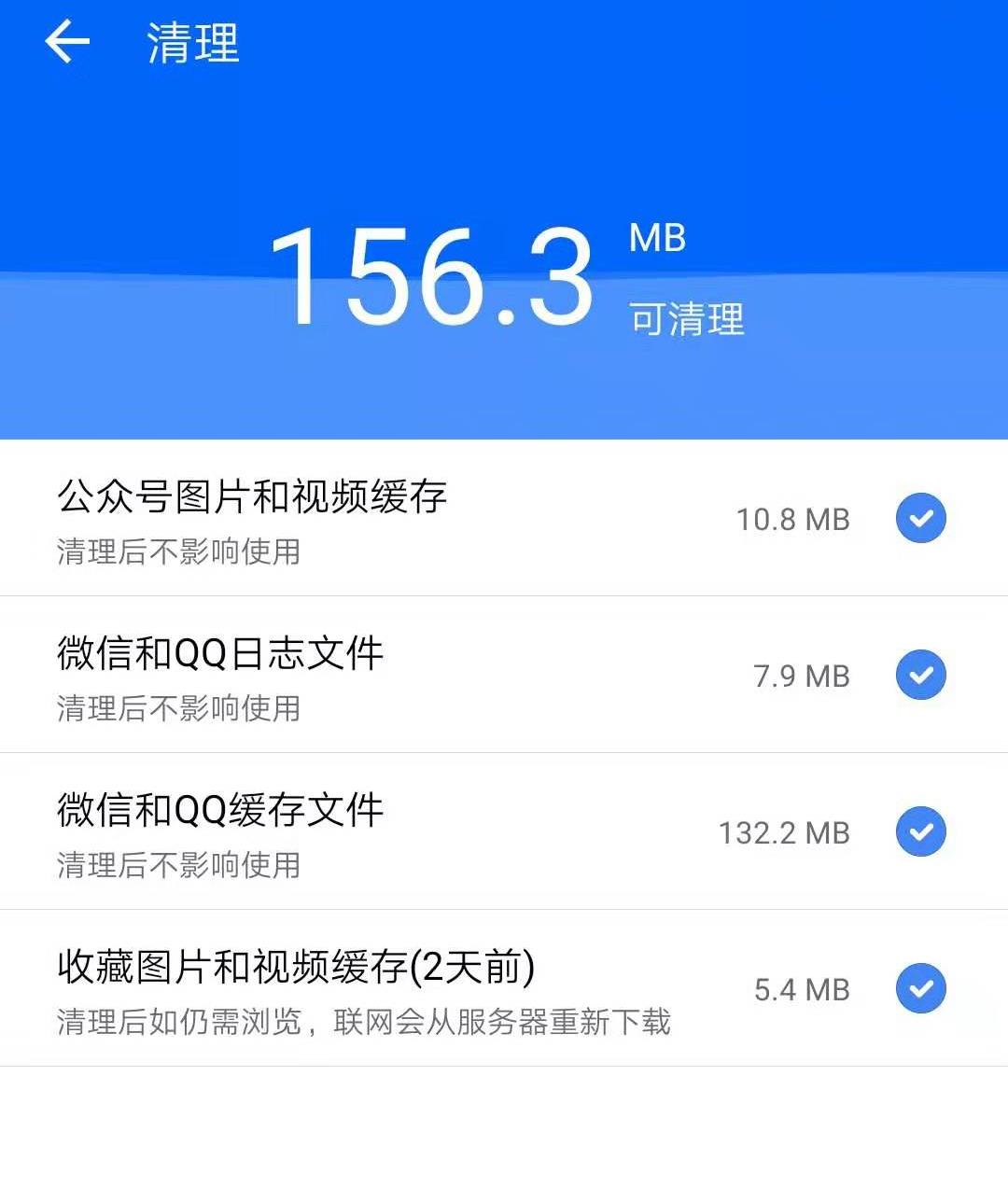1008x1187 pixels.
Task: Tap the 5.4 MB size indicator
Action: click(x=803, y=990)
